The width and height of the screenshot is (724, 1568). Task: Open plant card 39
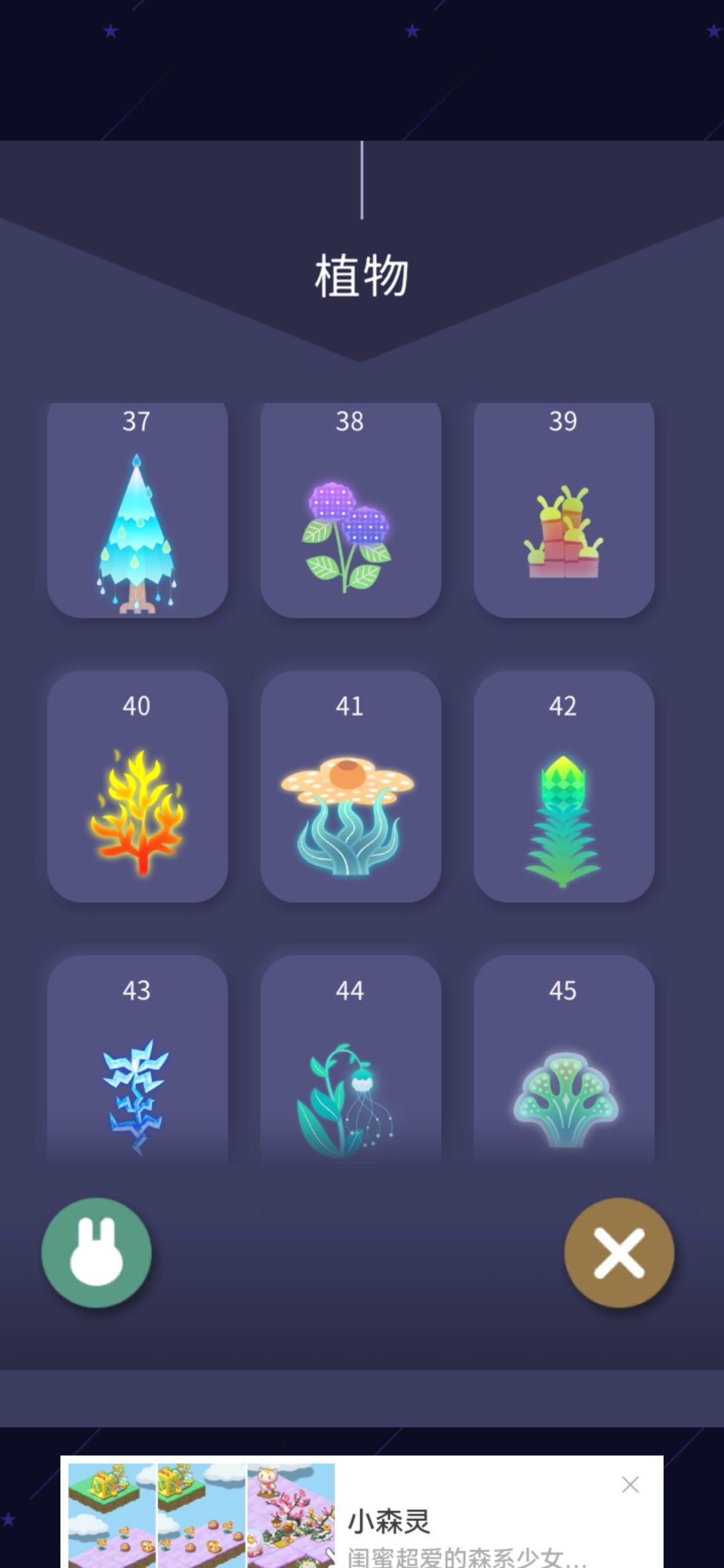tap(564, 510)
